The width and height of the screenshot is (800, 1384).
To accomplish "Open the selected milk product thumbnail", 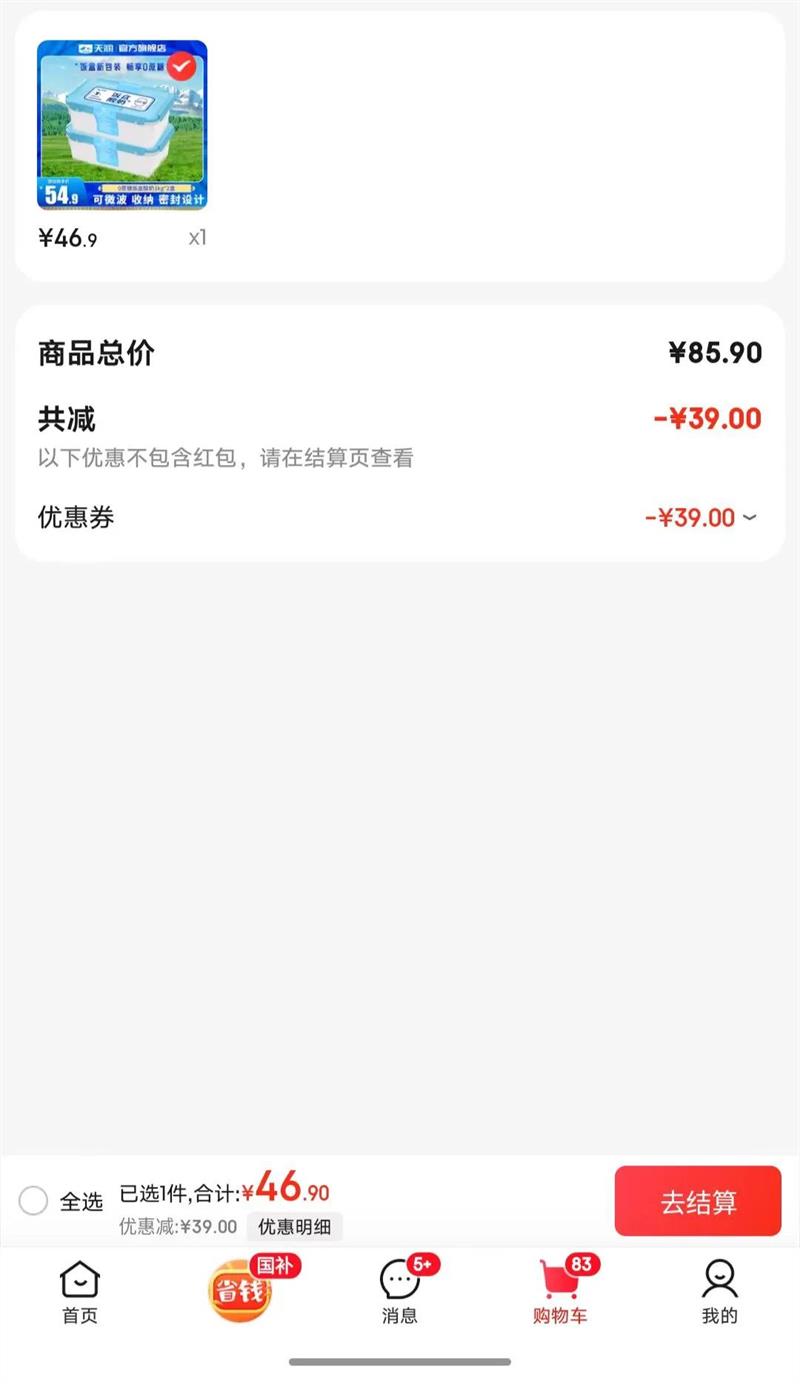I will (122, 125).
